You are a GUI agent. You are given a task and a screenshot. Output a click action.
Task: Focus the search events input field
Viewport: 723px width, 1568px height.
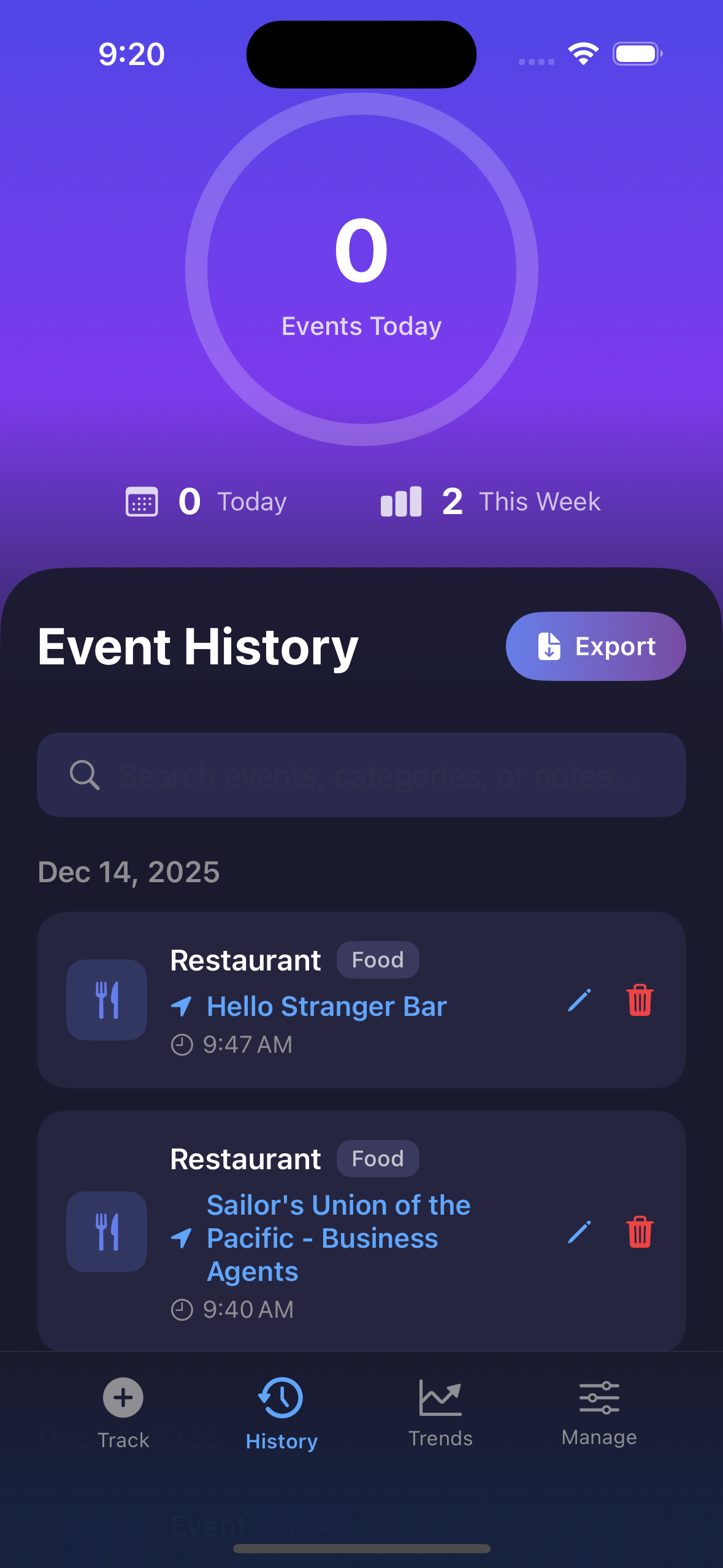click(x=361, y=775)
